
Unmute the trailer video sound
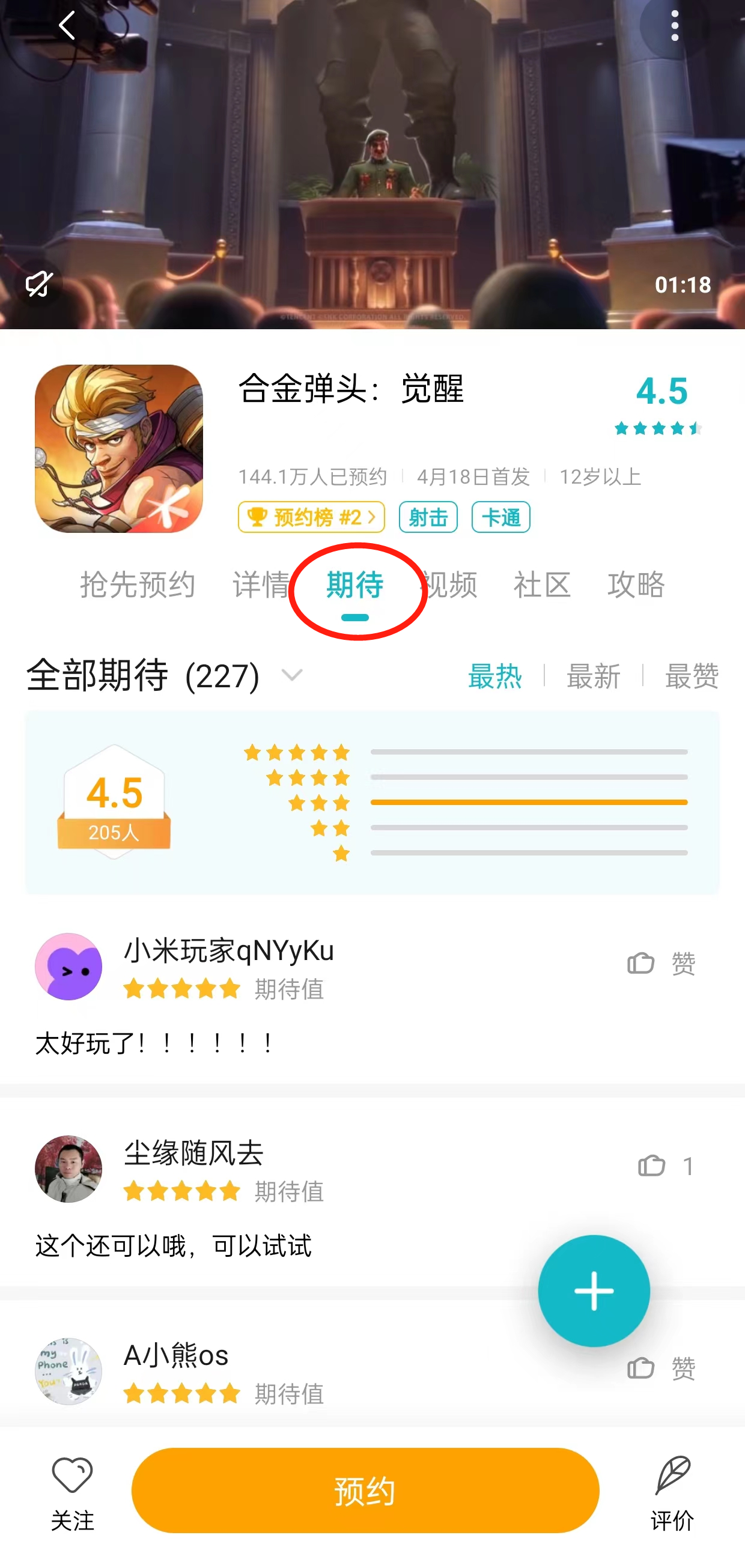(x=39, y=284)
